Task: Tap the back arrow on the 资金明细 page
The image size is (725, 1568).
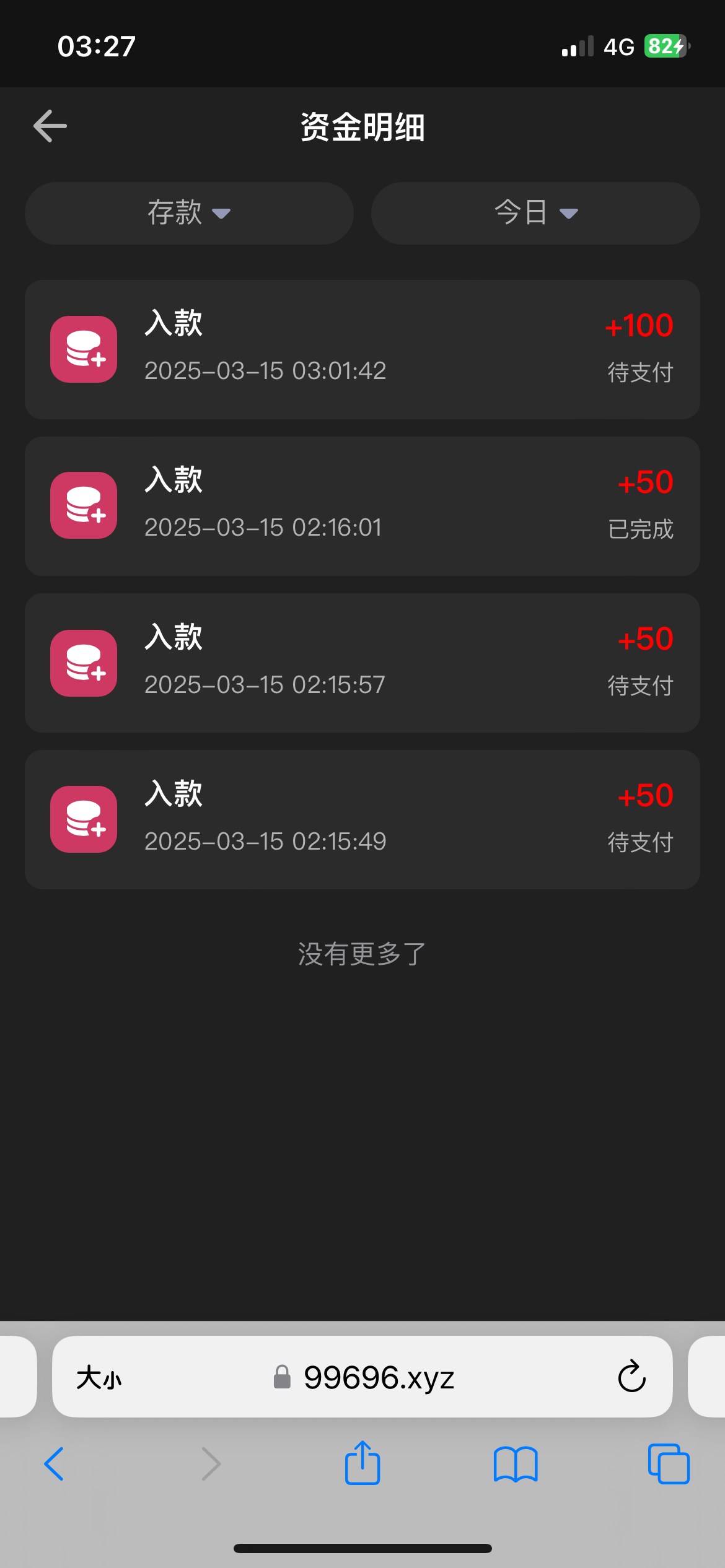Action: point(50,126)
